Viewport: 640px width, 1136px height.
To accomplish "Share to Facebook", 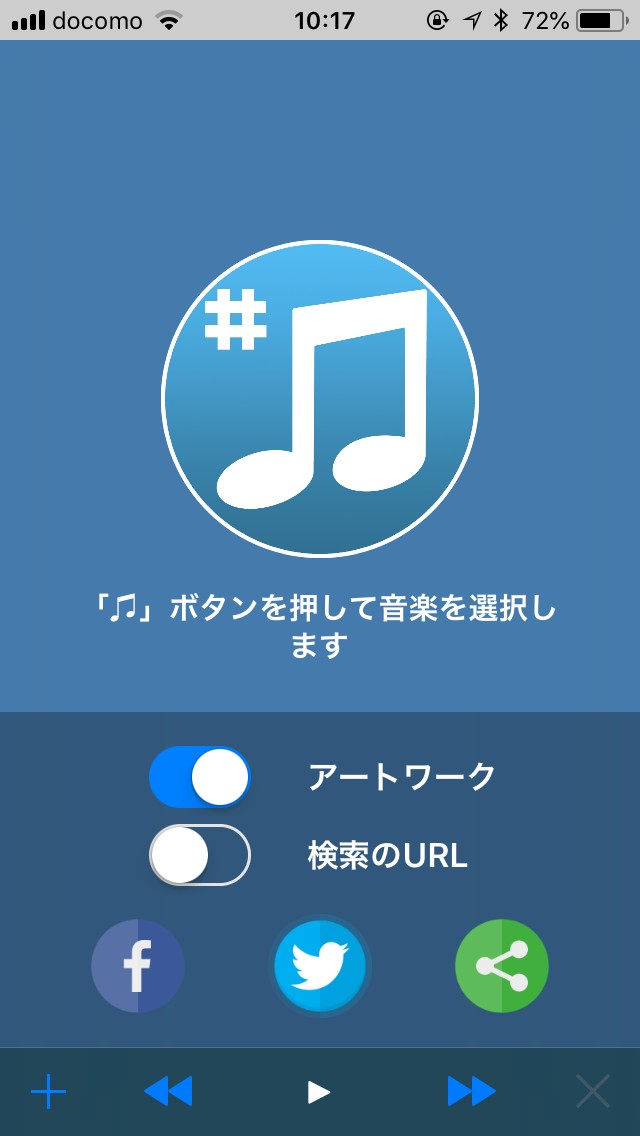I will coord(138,966).
